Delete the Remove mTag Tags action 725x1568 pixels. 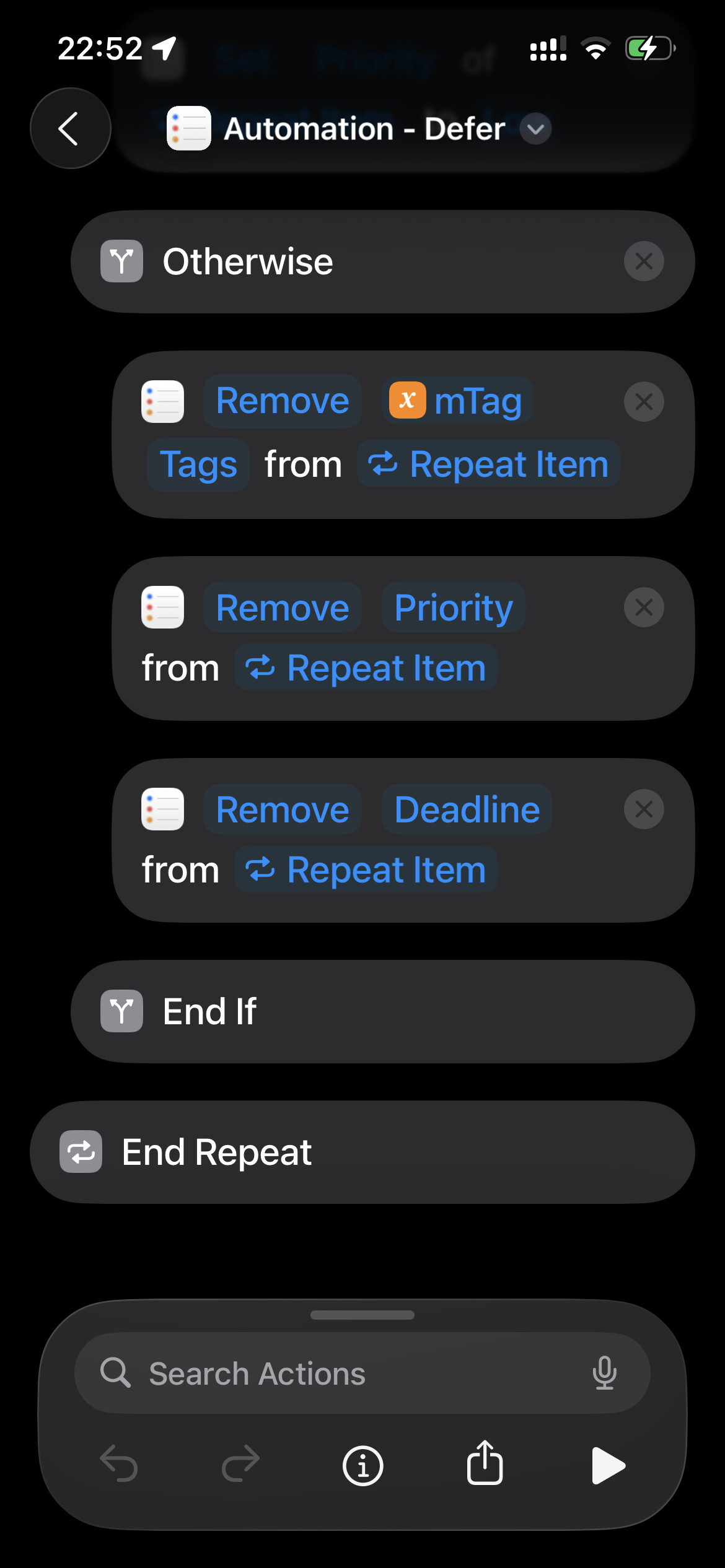643,401
